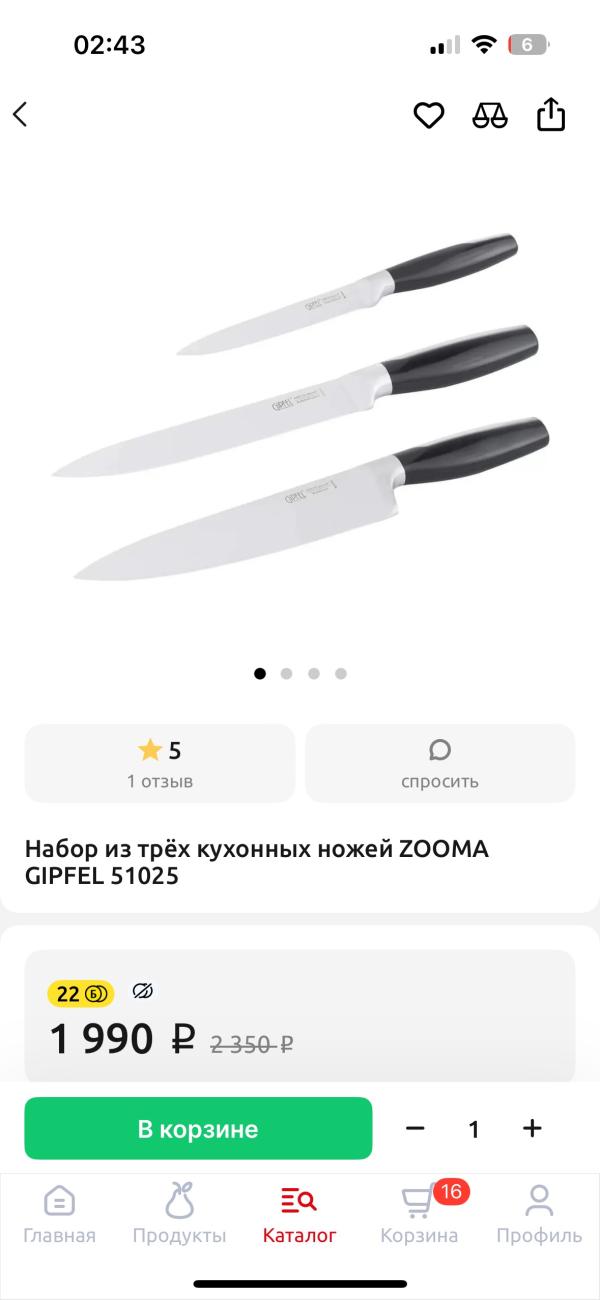Select the Каталог tab
Screen dimensions: 600x1300
click(300, 1213)
